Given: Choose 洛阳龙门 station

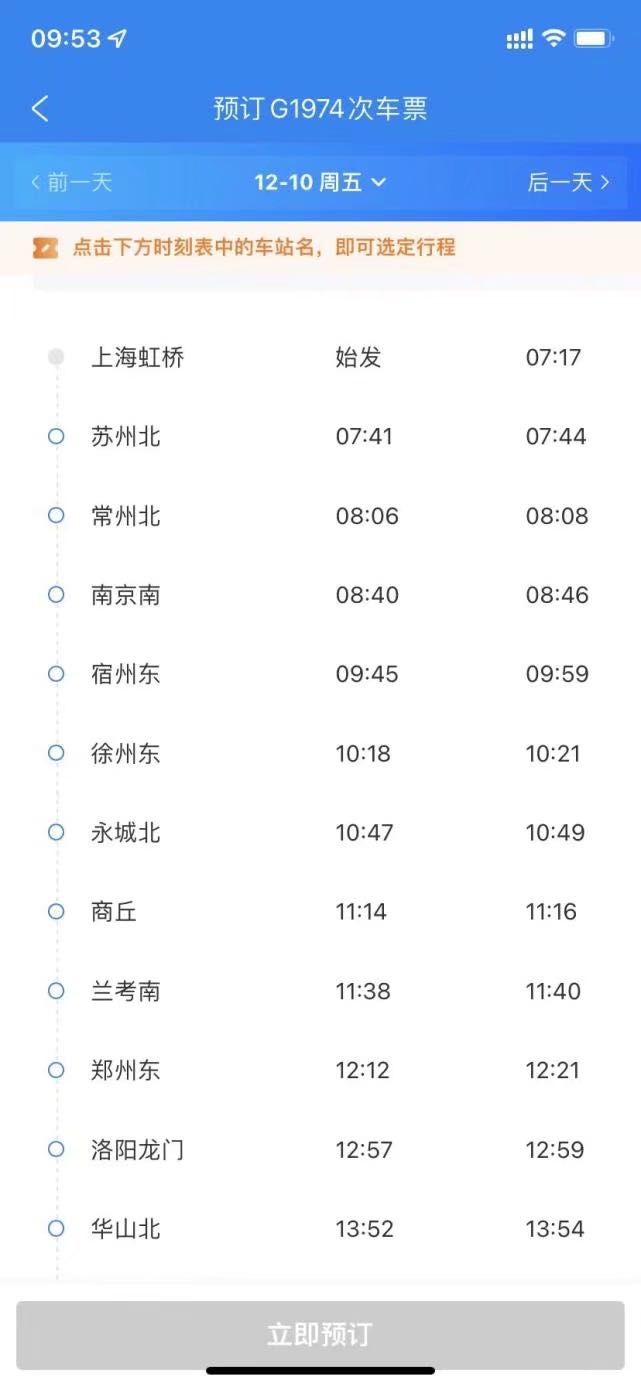Looking at the screenshot, I should (x=138, y=1149).
